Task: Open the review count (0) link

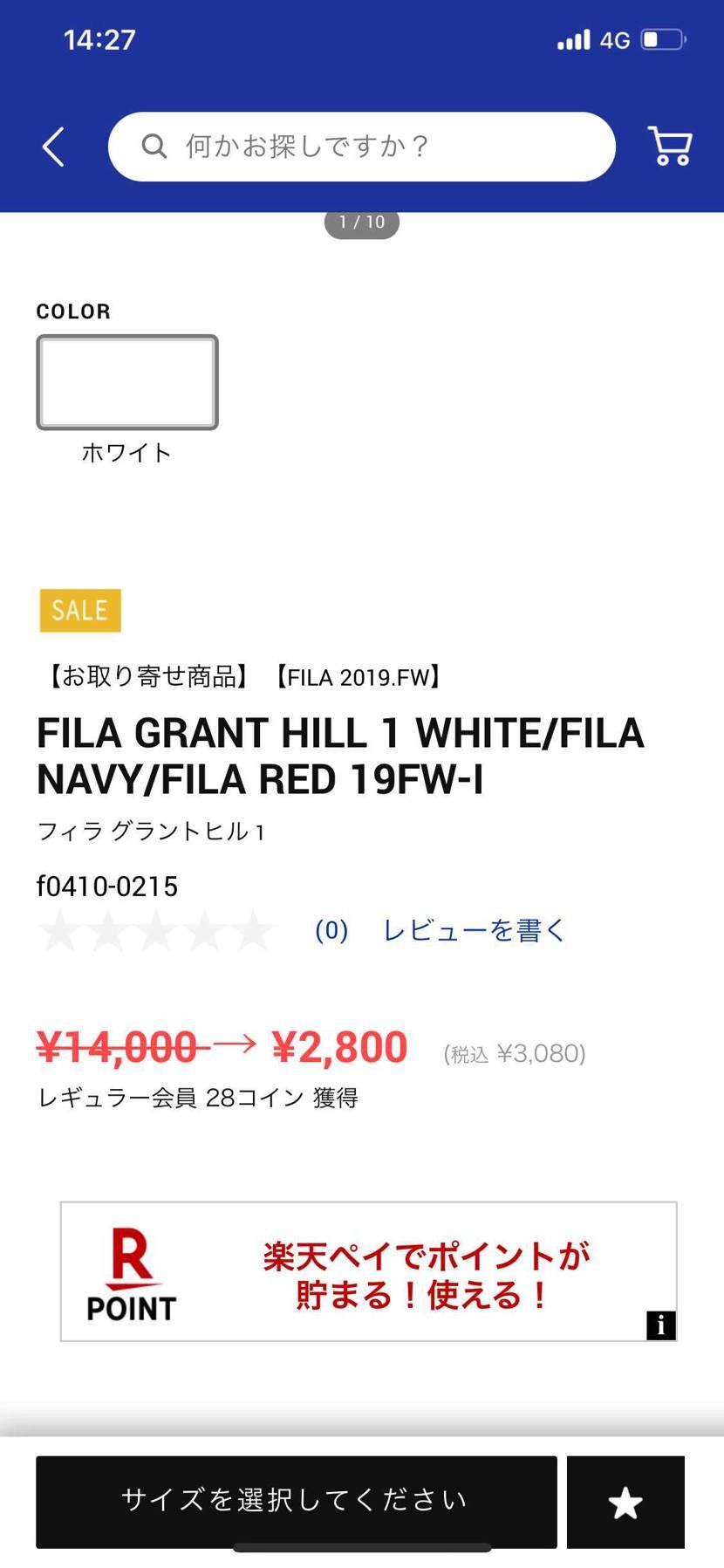Action: pyautogui.click(x=331, y=930)
